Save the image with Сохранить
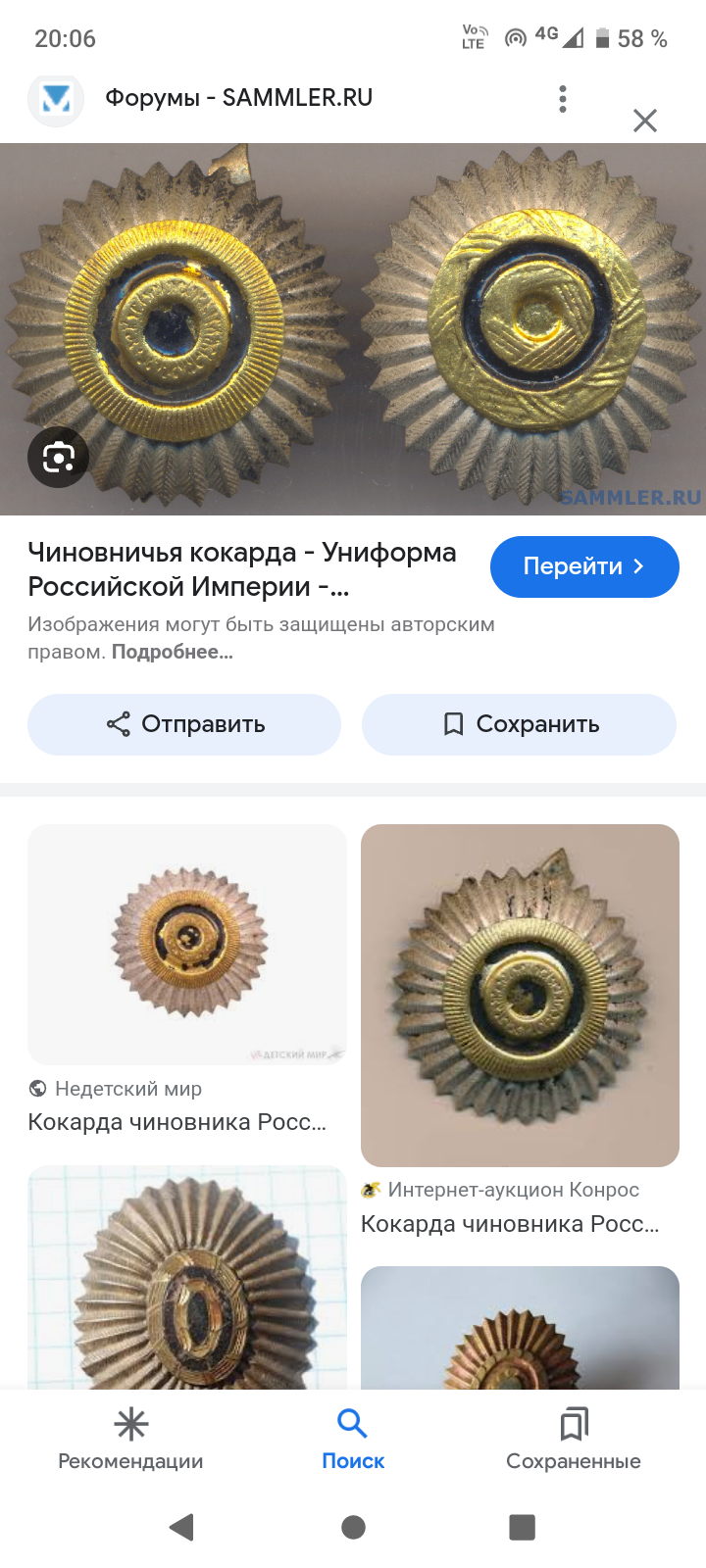 click(x=519, y=724)
